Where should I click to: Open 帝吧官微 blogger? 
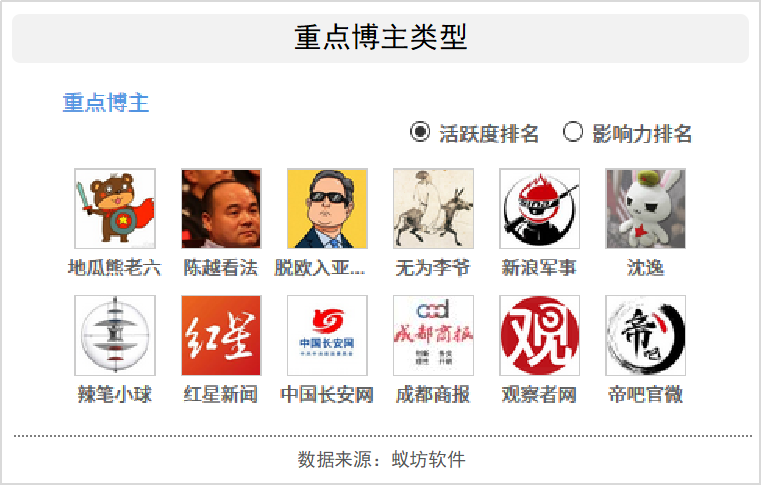click(646, 335)
